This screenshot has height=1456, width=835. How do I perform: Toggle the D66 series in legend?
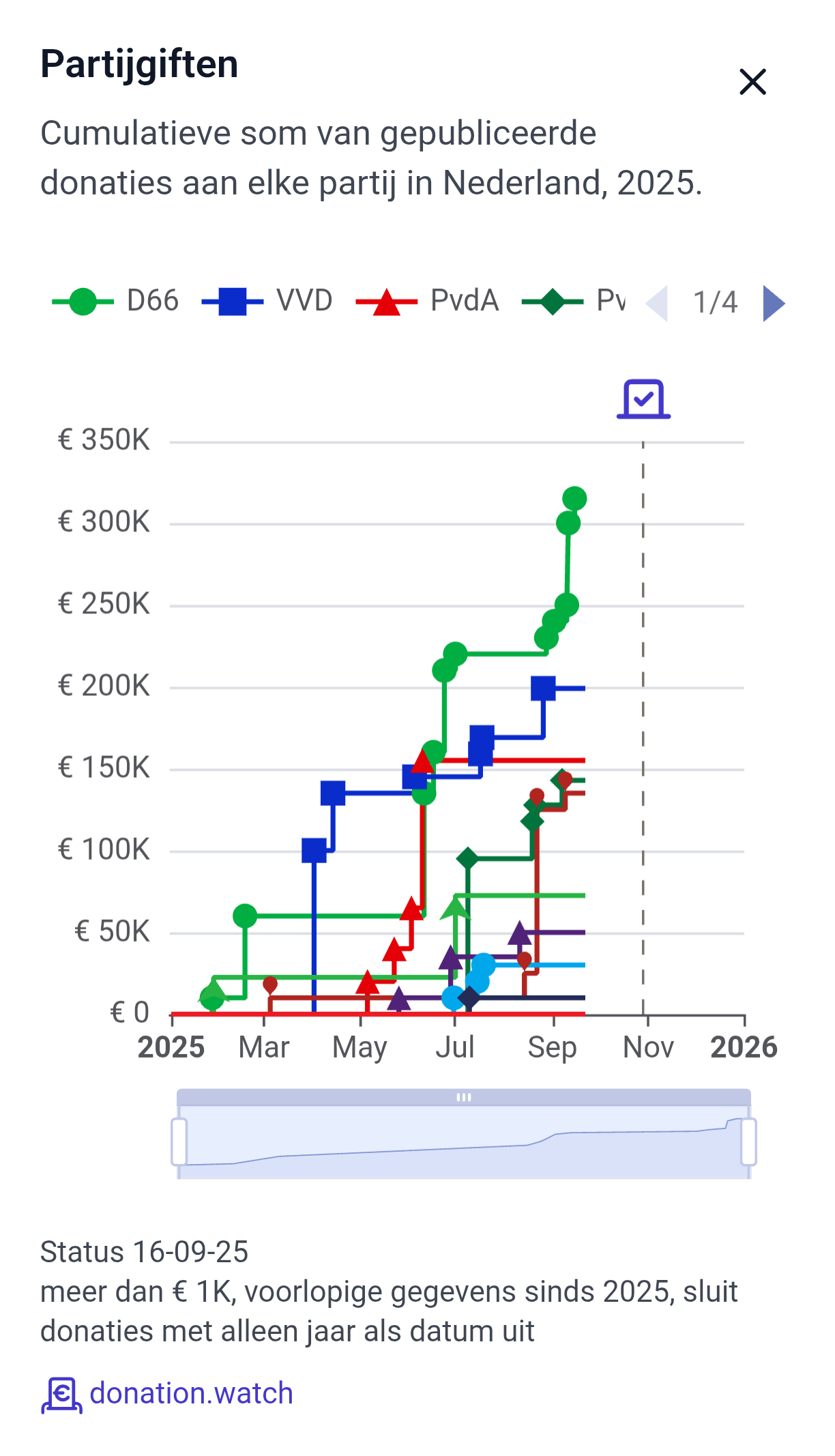point(116,302)
